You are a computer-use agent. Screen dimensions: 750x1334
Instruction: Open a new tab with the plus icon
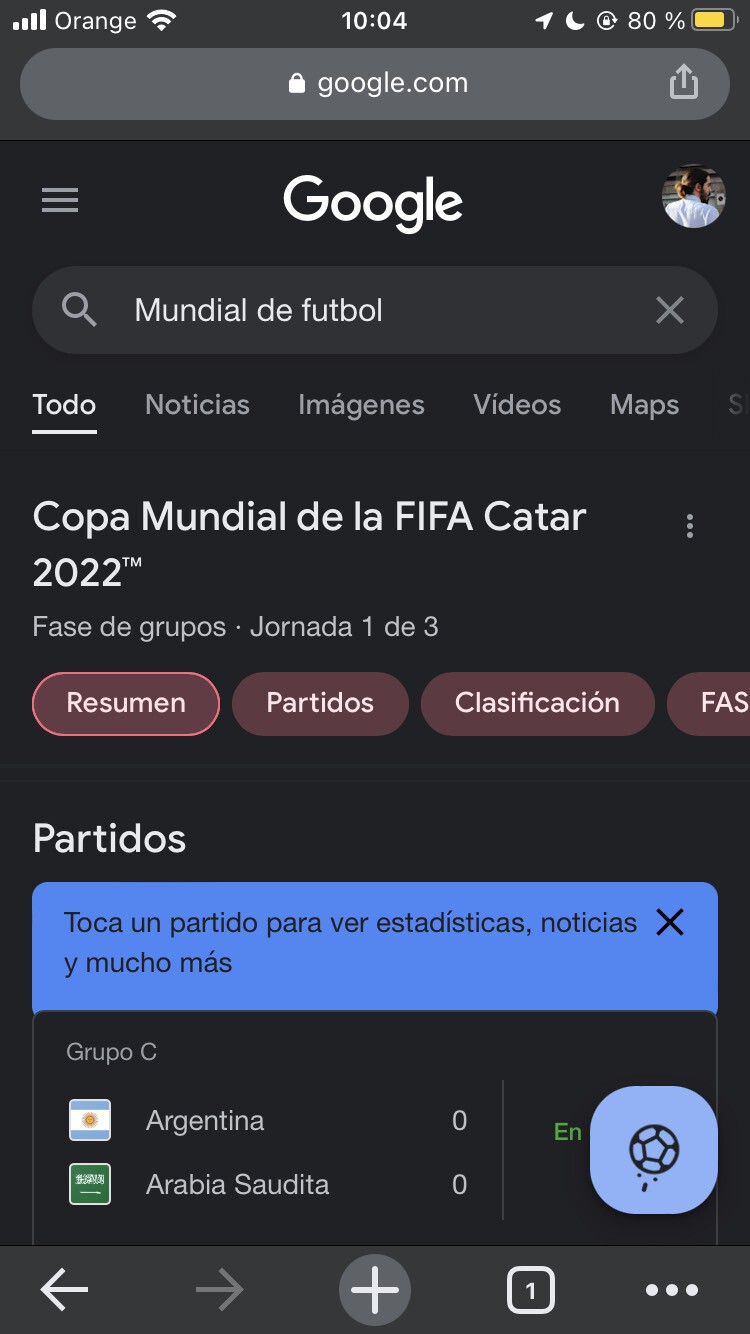coord(374,1289)
